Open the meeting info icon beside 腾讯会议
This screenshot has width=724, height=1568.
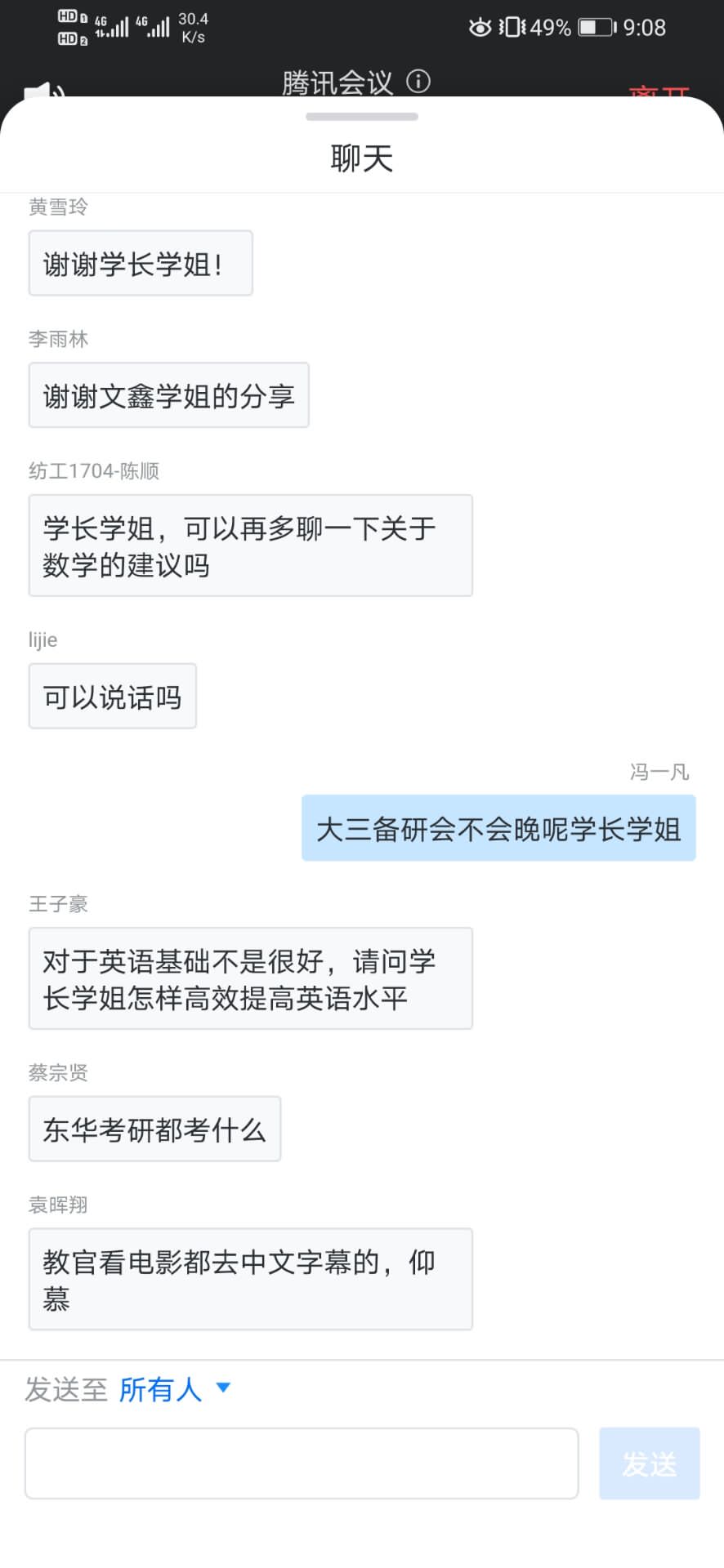[418, 81]
